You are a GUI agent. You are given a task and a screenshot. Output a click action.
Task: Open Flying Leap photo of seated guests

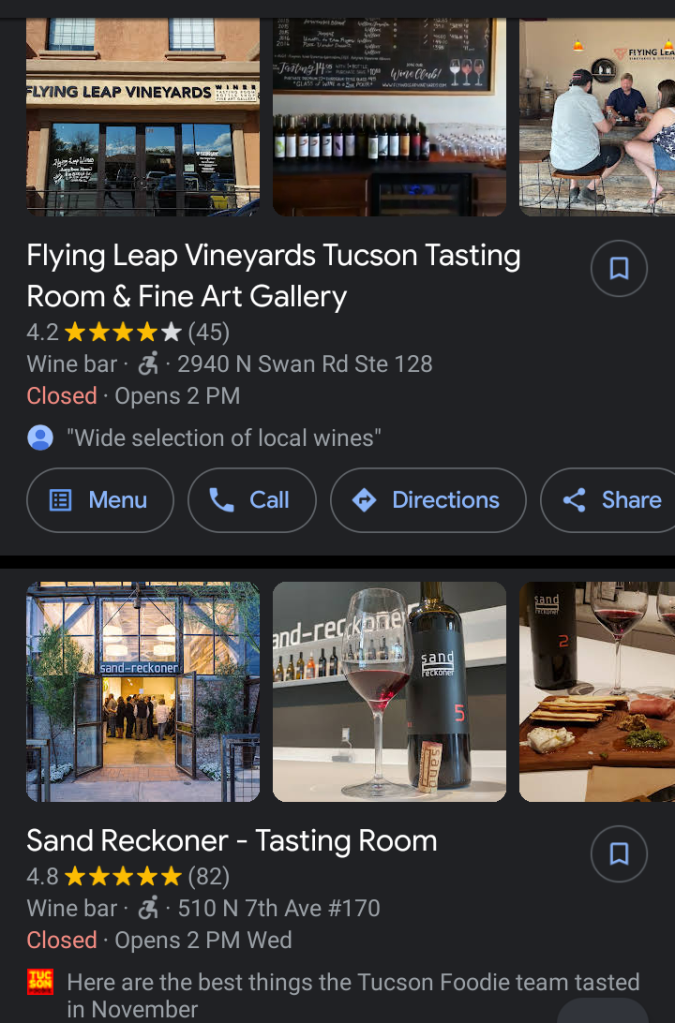tap(597, 117)
